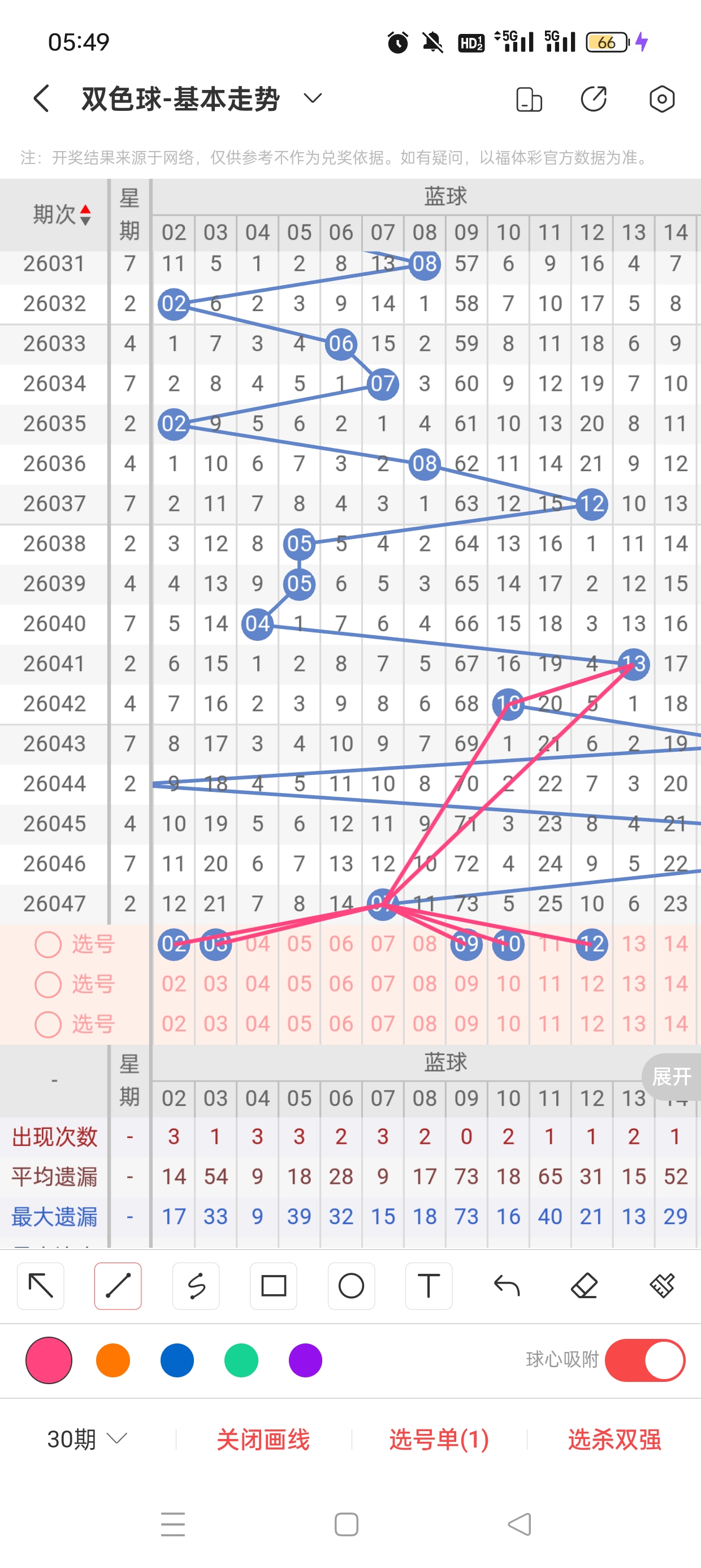Viewport: 701px width, 1568px height.
Task: Select the arrow drawing tool
Action: point(41,1286)
